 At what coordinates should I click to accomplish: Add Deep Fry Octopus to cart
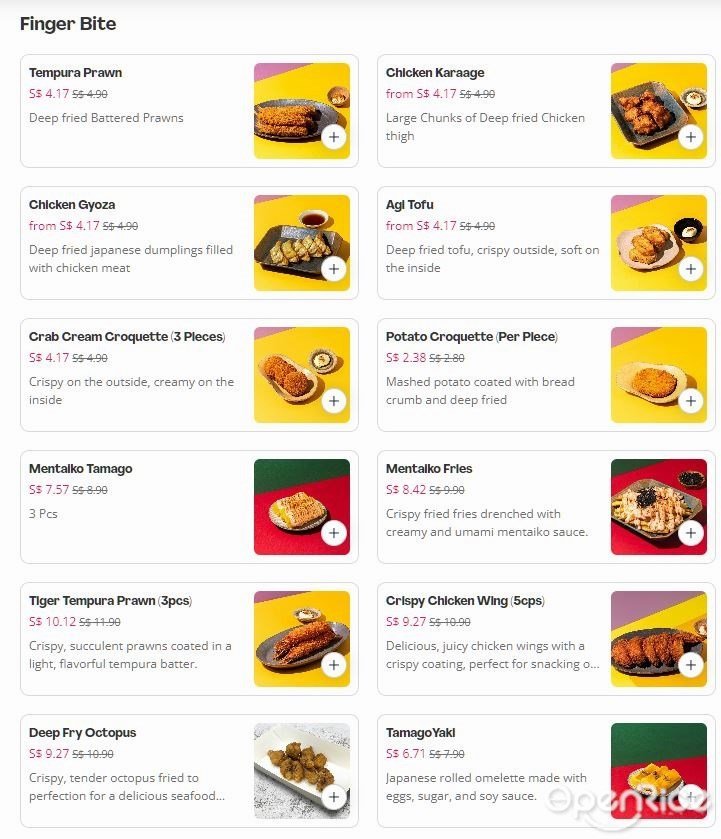pos(334,797)
